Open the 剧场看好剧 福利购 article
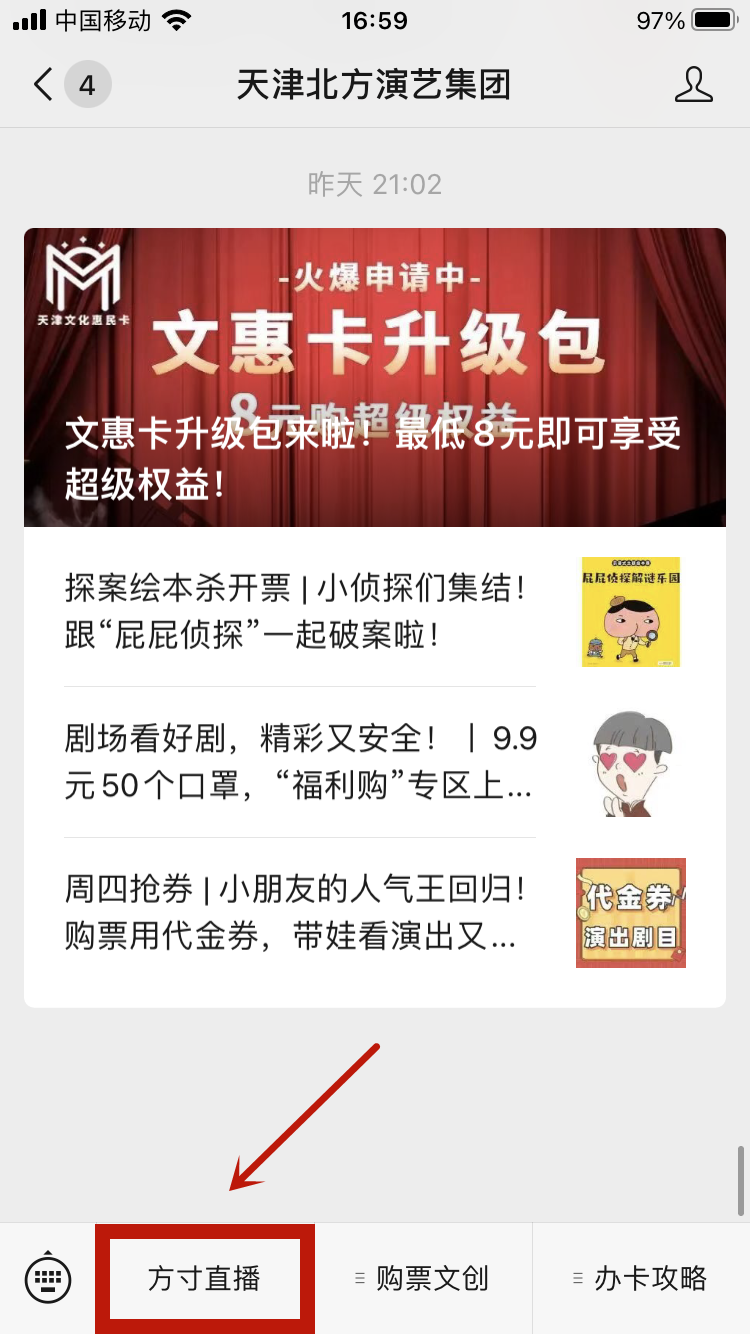The height and width of the screenshot is (1334, 750). coord(300,762)
